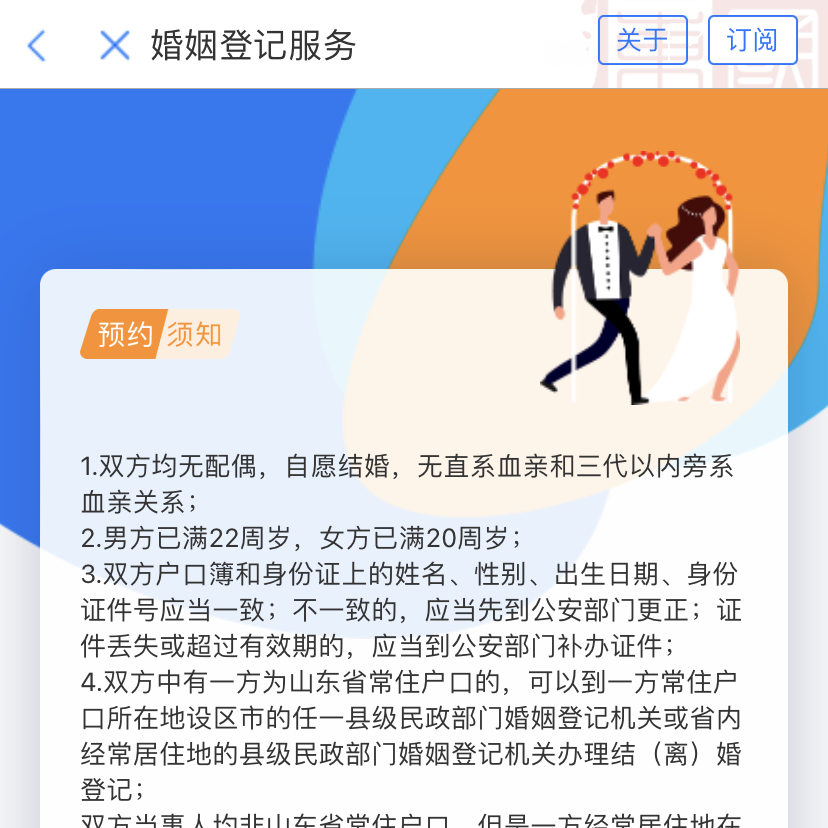The width and height of the screenshot is (828, 828).
Task: Open the 关于 page
Action: [642, 41]
